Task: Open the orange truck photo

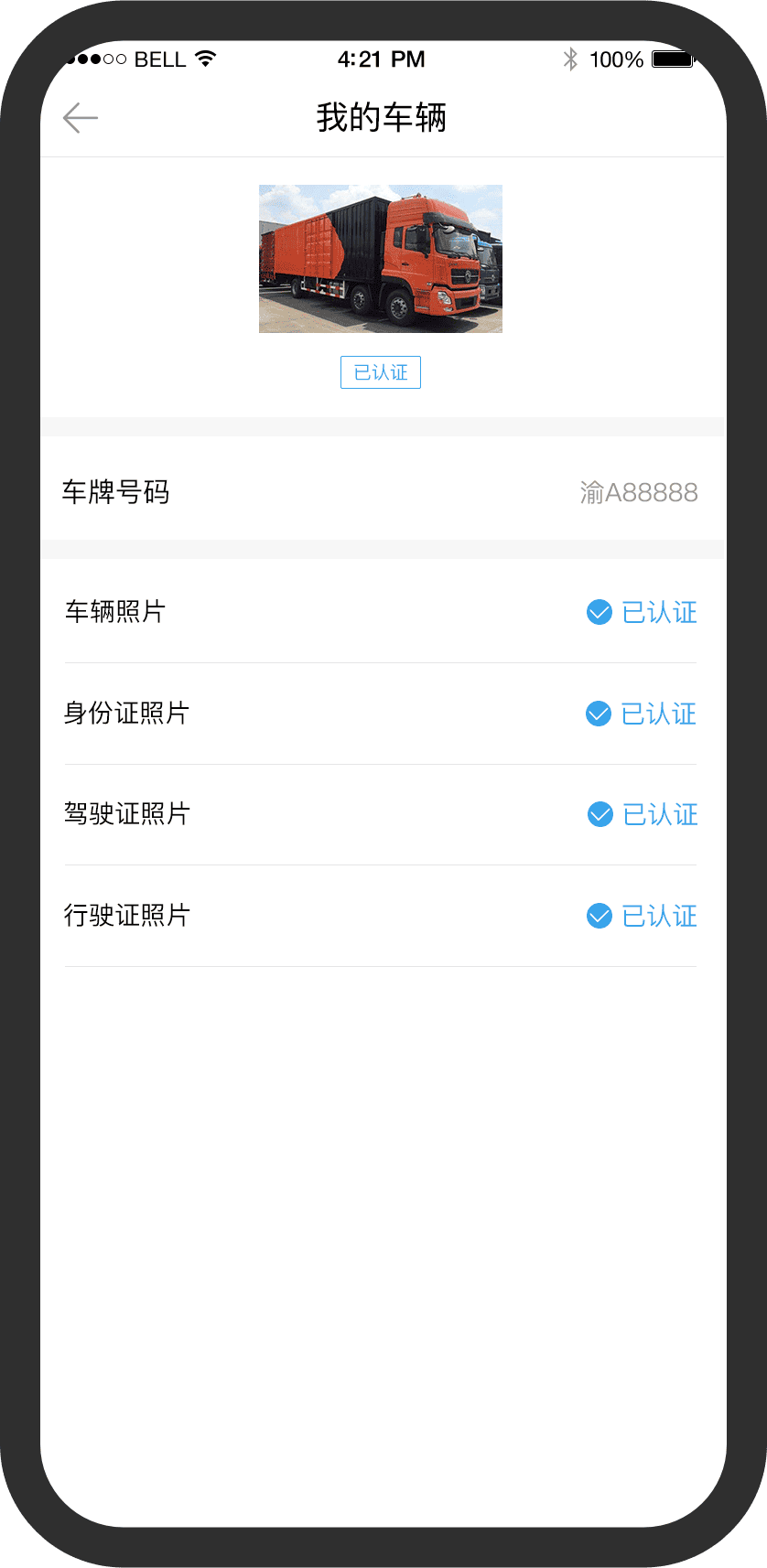Action: click(x=380, y=259)
